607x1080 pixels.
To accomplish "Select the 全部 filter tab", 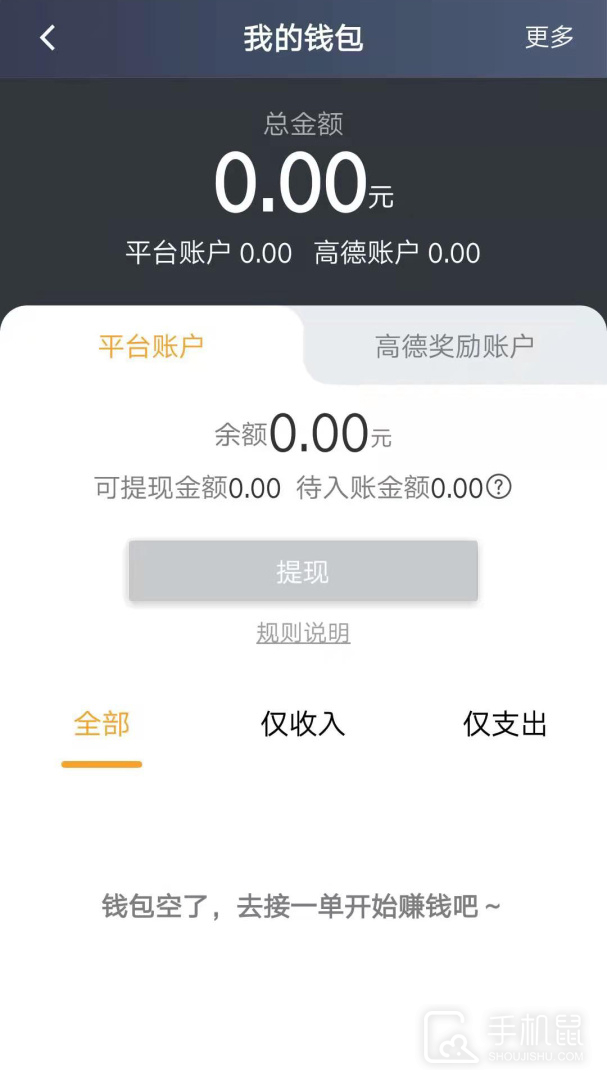I will (102, 724).
